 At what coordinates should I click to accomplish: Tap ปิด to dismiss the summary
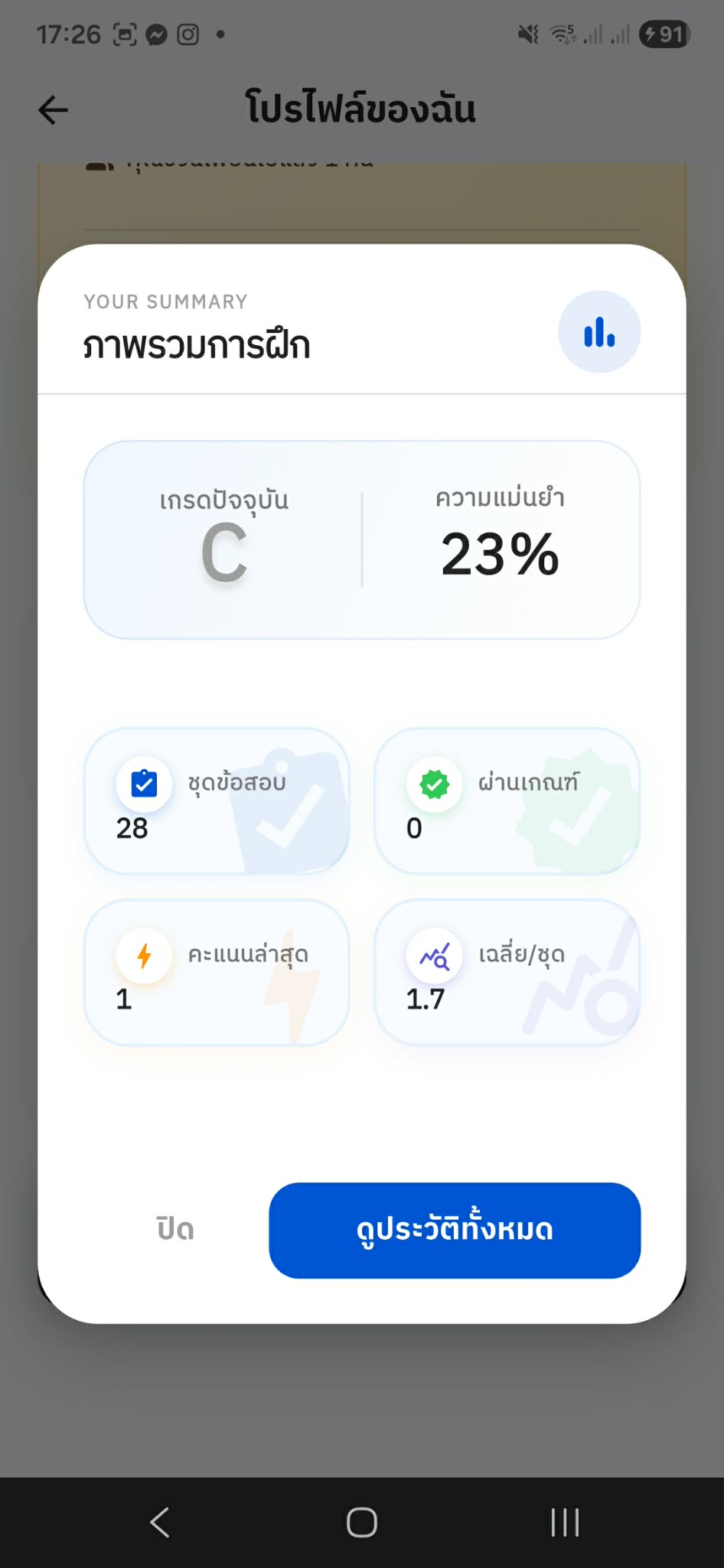pos(174,1228)
